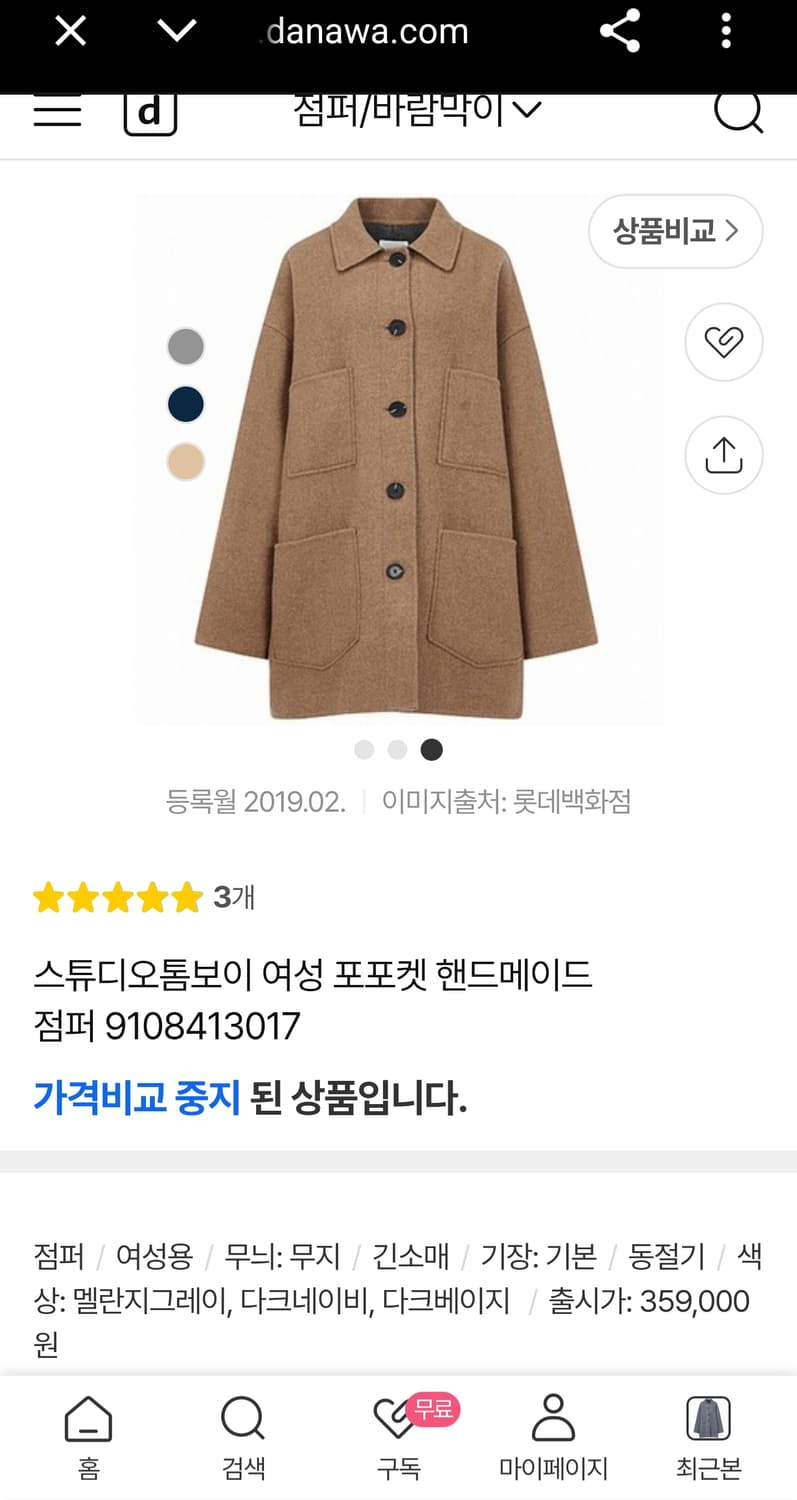
Task: Open 마이페이지 via the person icon
Action: pos(553,1418)
